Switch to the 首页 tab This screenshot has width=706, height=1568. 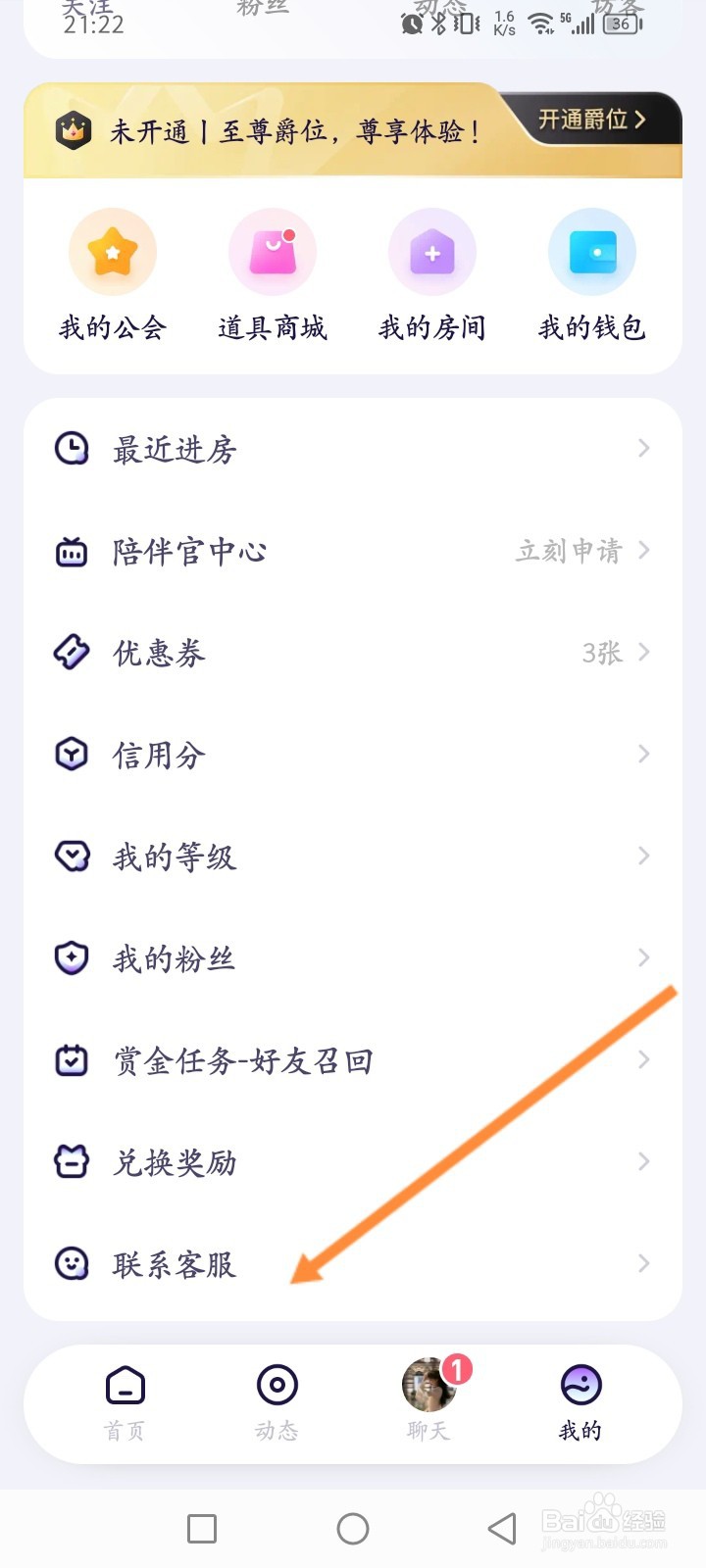tap(126, 1402)
